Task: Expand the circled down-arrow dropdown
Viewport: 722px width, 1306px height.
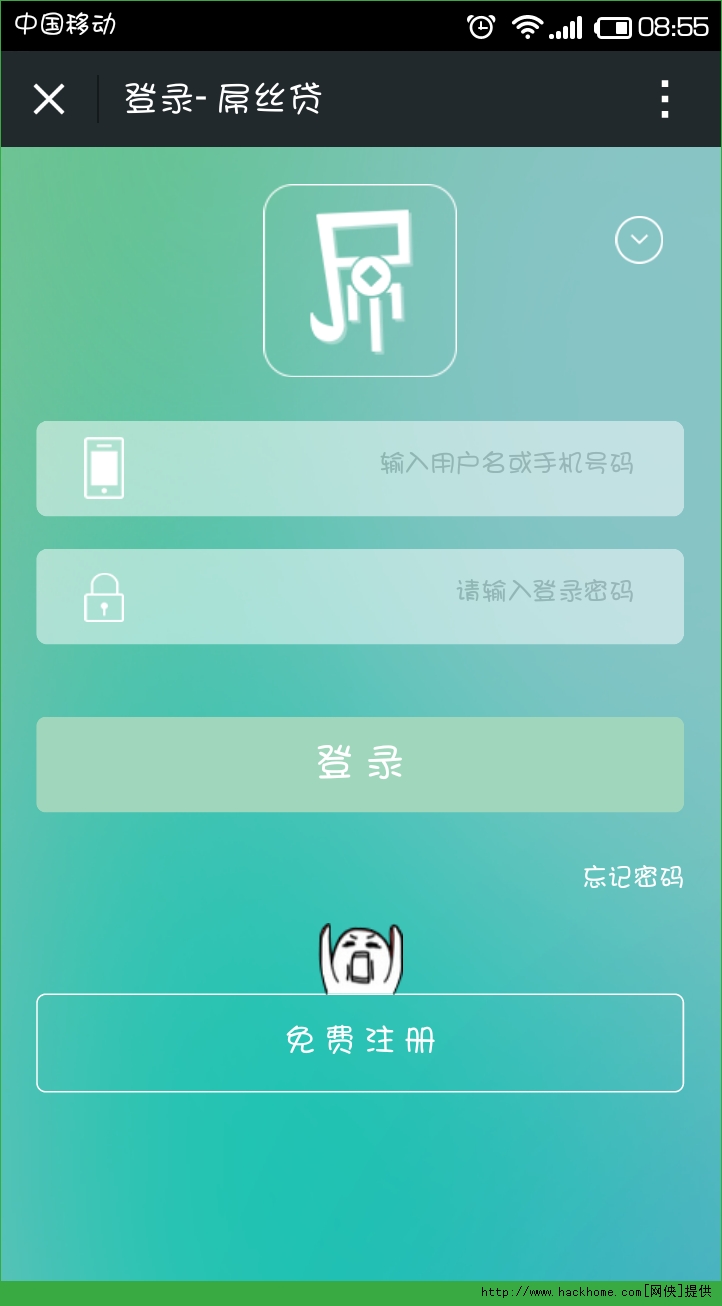Action: coord(639,240)
